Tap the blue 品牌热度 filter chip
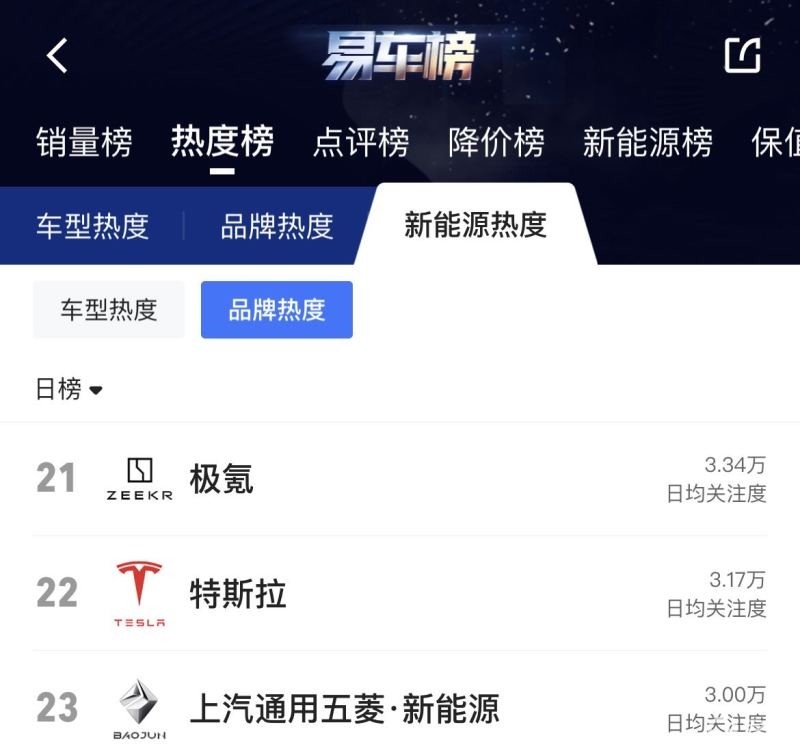This screenshot has width=800, height=753. (277, 310)
